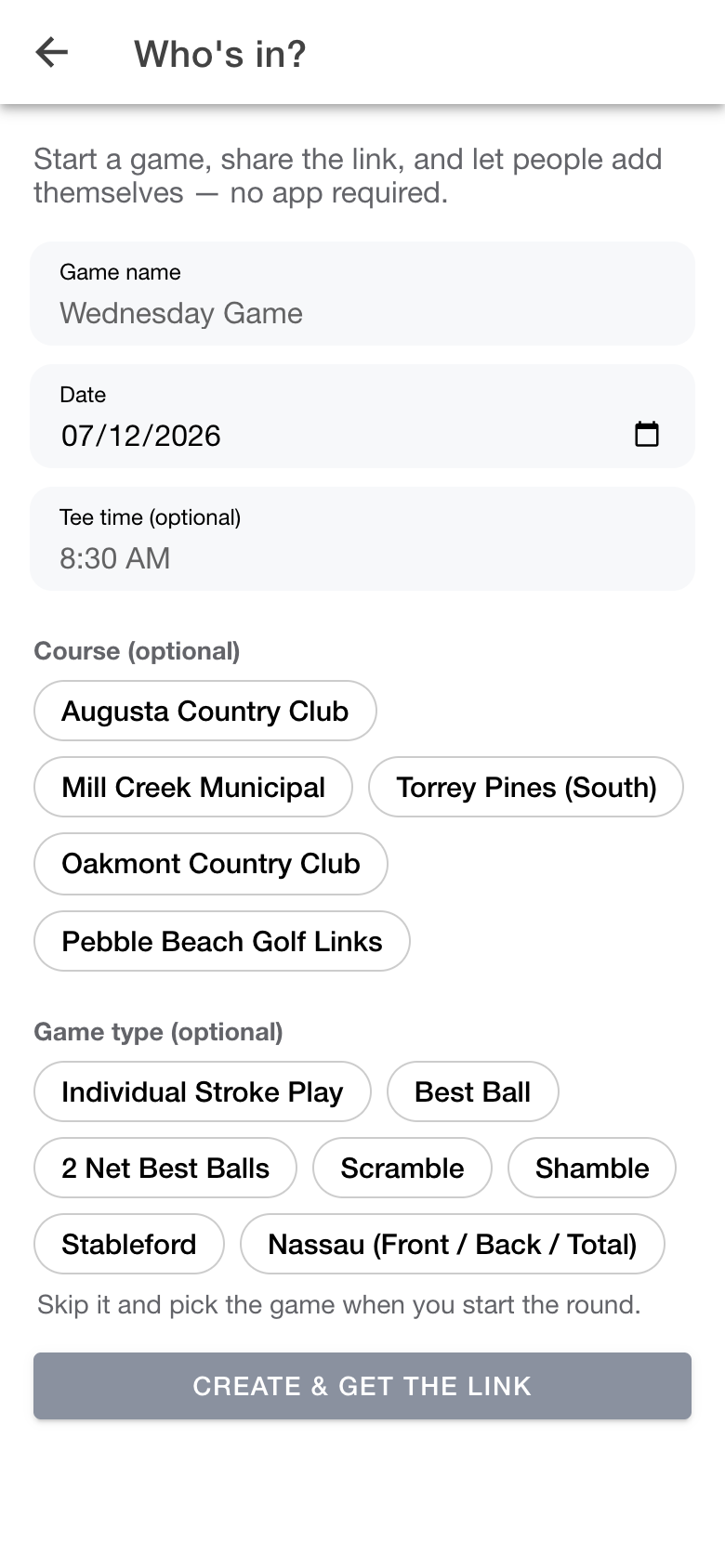Select Stableford scoring

[129, 1244]
